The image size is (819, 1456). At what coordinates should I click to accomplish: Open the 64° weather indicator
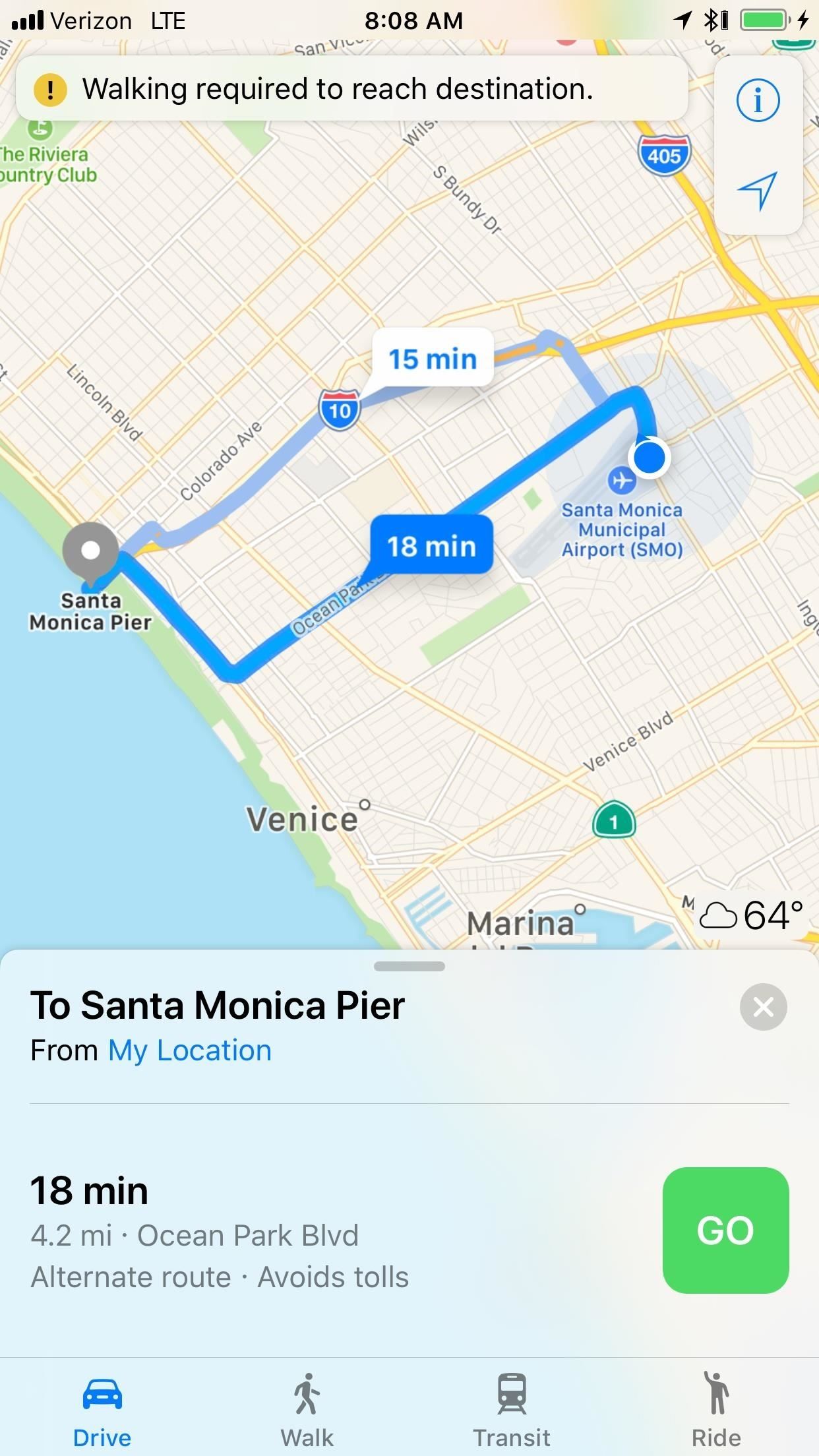pos(752,915)
